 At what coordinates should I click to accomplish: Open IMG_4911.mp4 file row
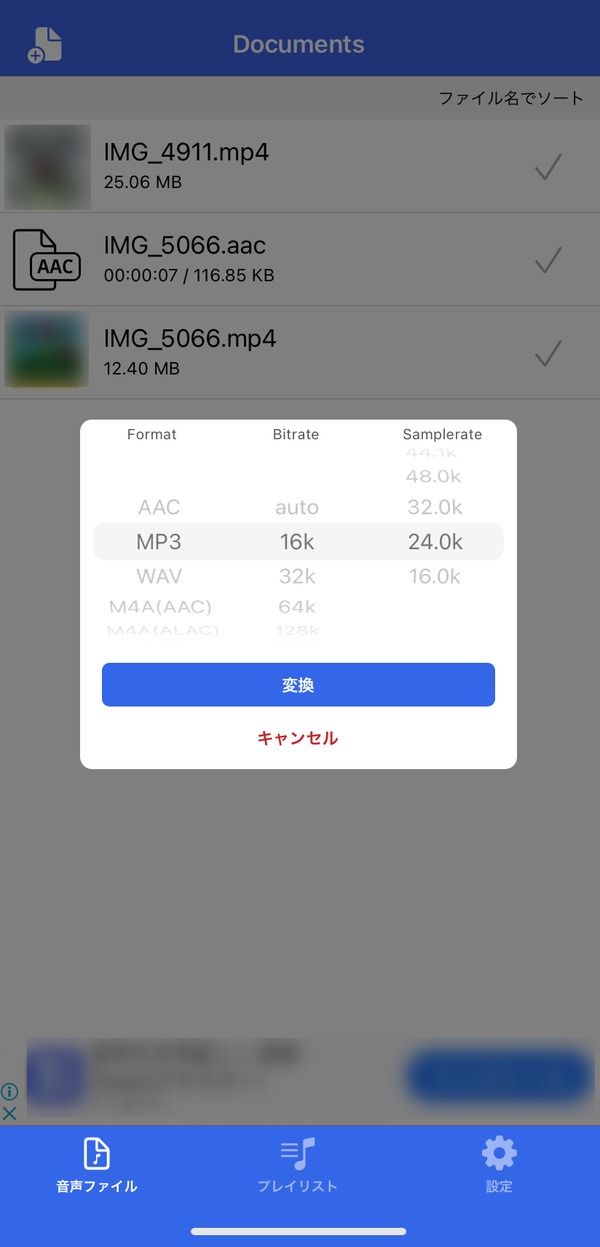(x=300, y=167)
